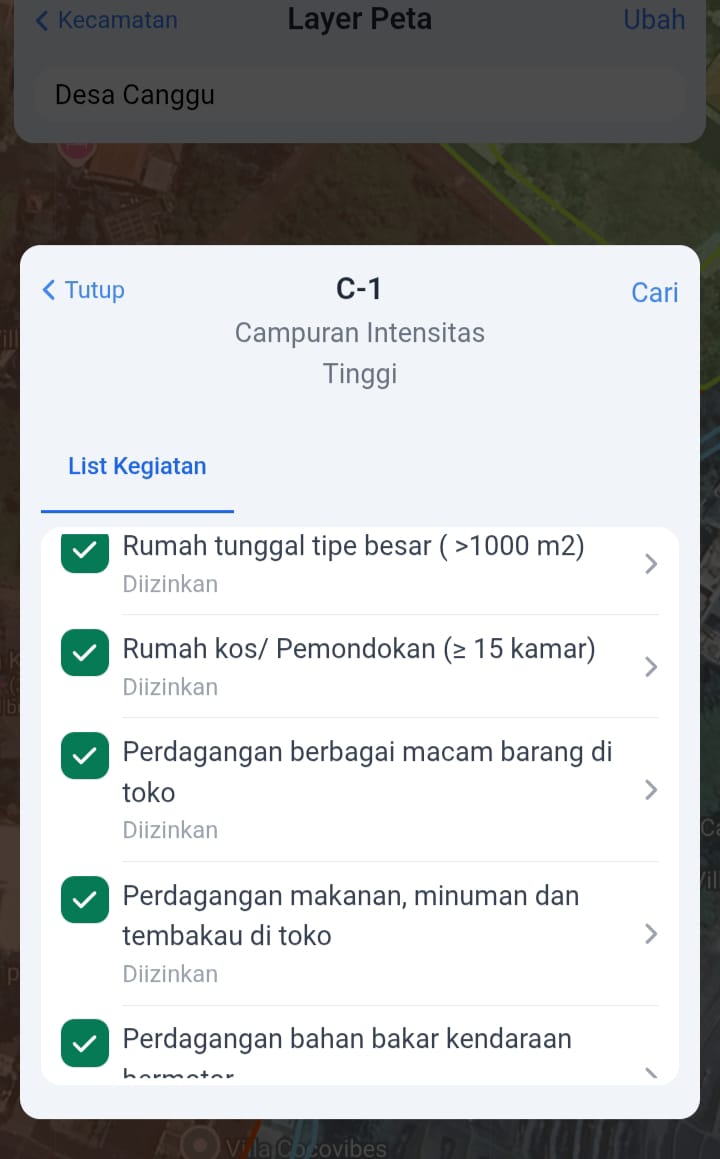Image resolution: width=720 pixels, height=1159 pixels.
Task: View Perdagangan berbagai macam barang di toko
Action: [360, 789]
